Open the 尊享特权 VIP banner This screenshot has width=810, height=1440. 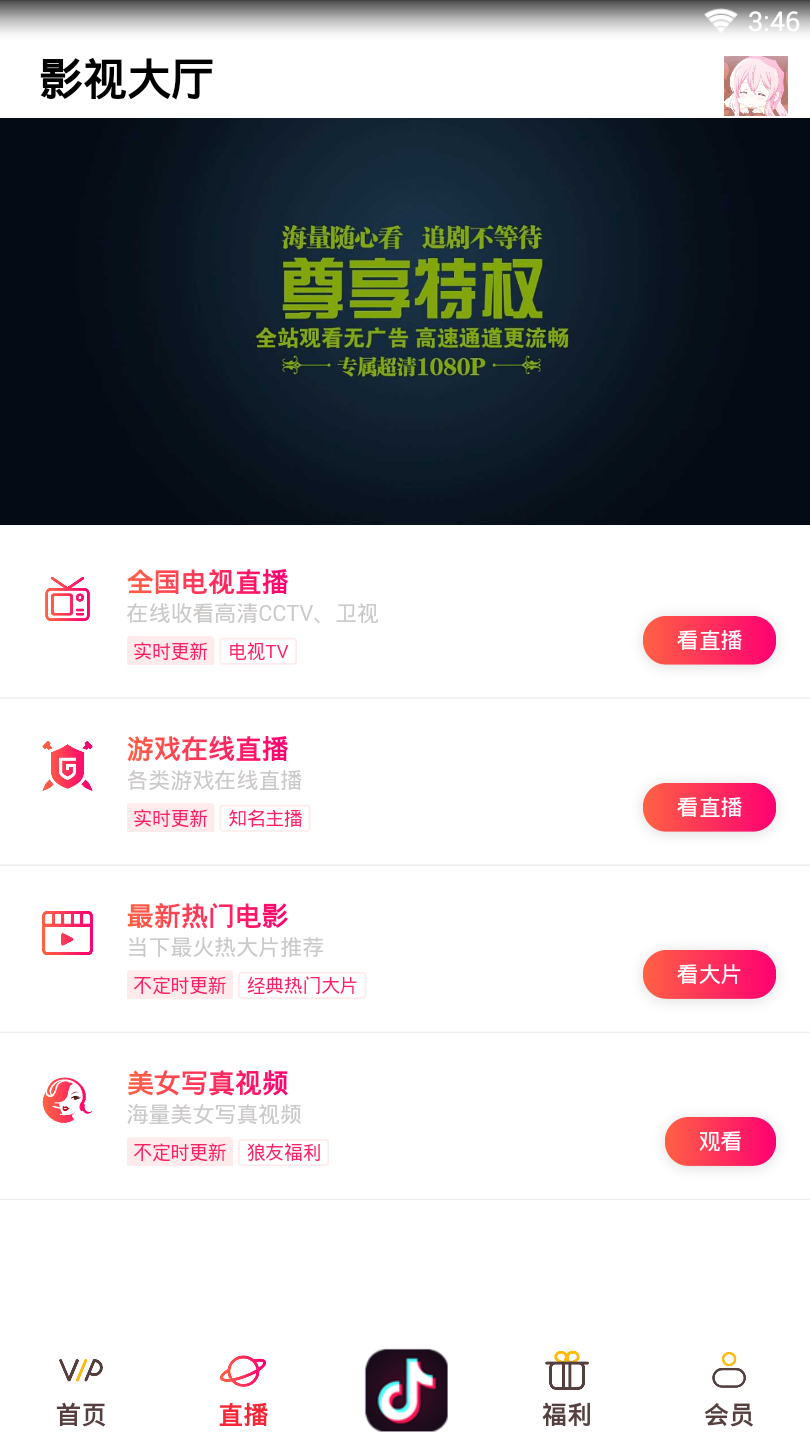click(x=405, y=321)
